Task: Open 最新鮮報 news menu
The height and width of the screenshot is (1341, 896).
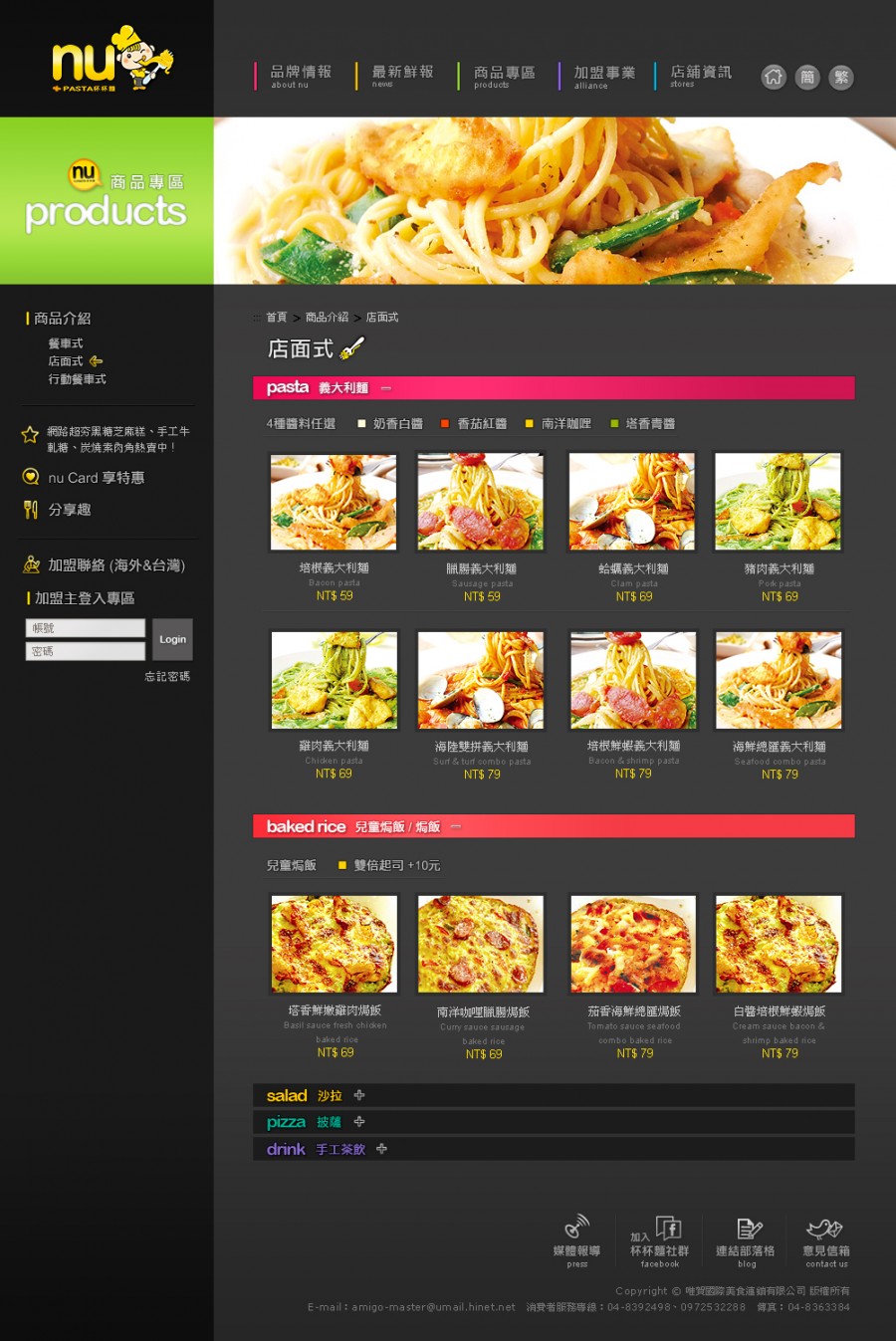Action: pos(402,76)
